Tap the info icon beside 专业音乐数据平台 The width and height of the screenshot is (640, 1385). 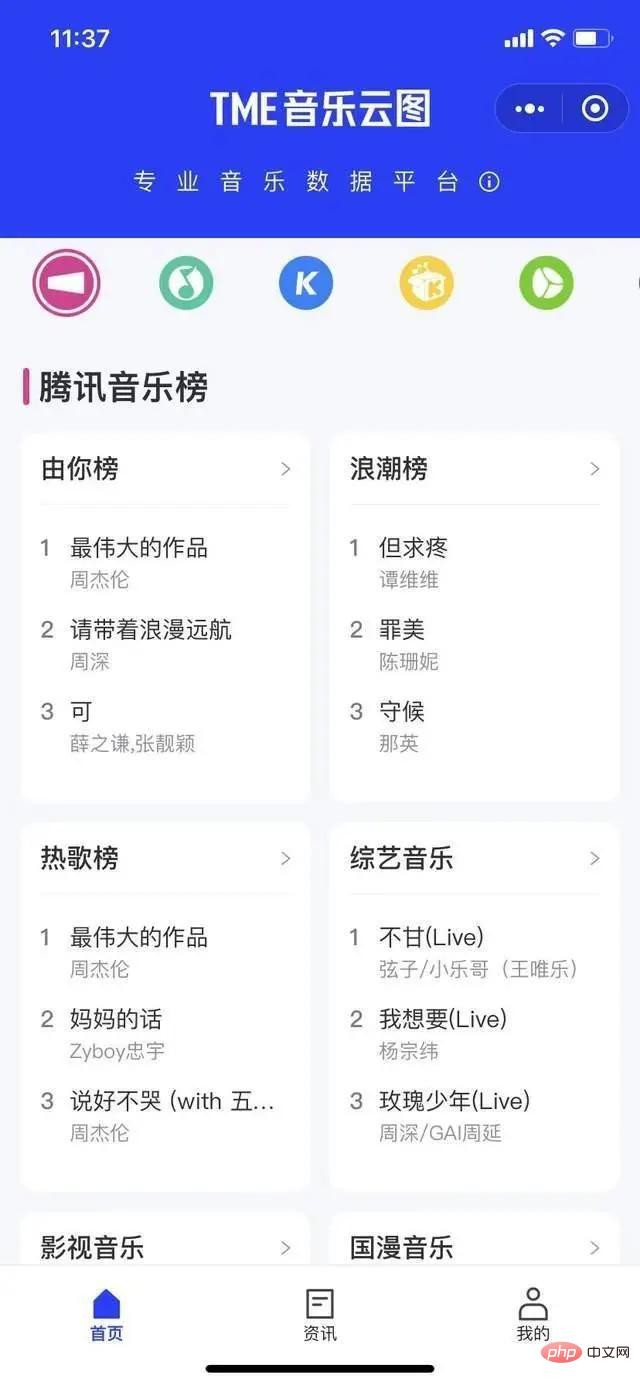[489, 182]
